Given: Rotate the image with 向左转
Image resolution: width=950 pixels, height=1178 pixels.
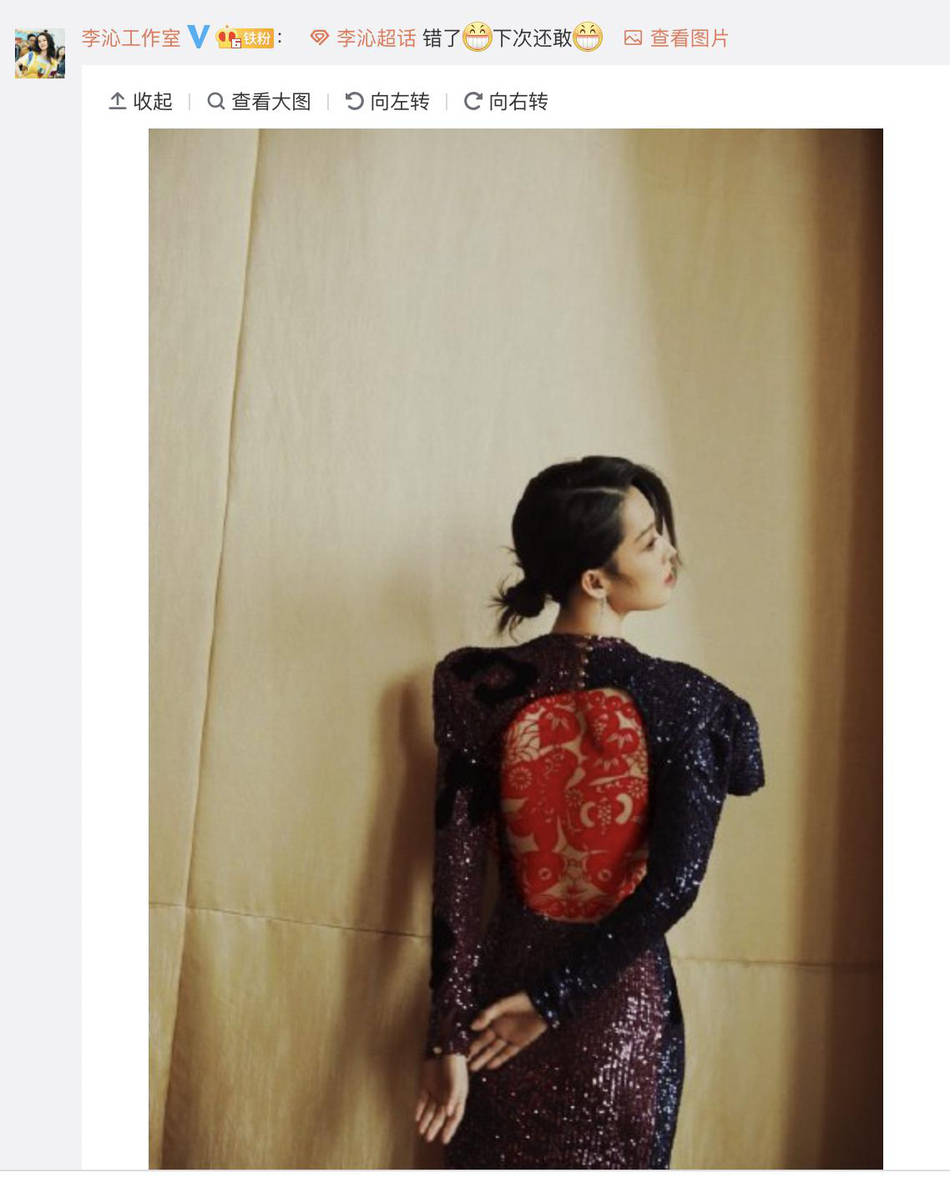Looking at the screenshot, I should pyautogui.click(x=387, y=101).
